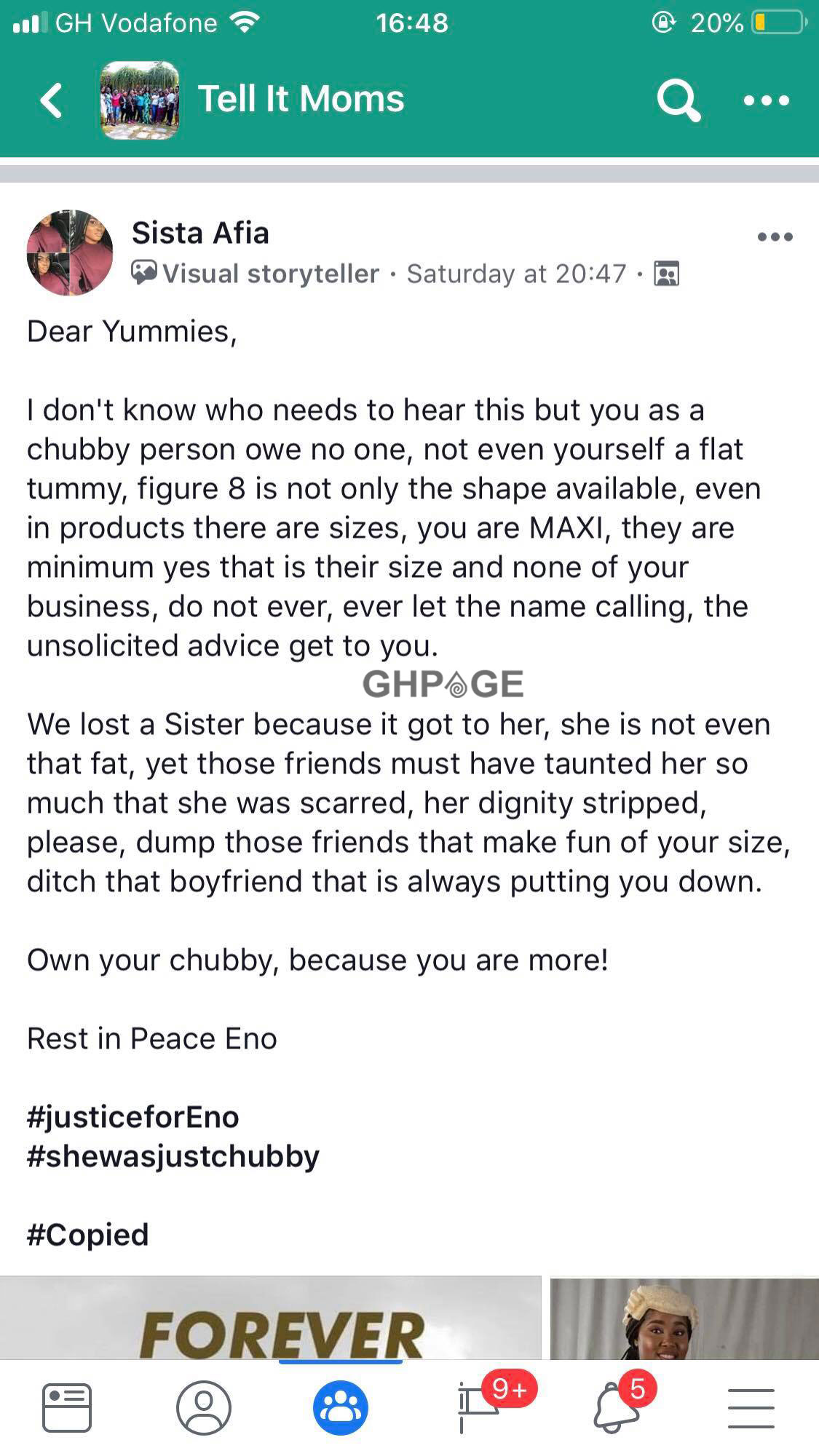This screenshot has width=819, height=1456.
Task: Open the hamburger menu tab
Action: point(751,1408)
